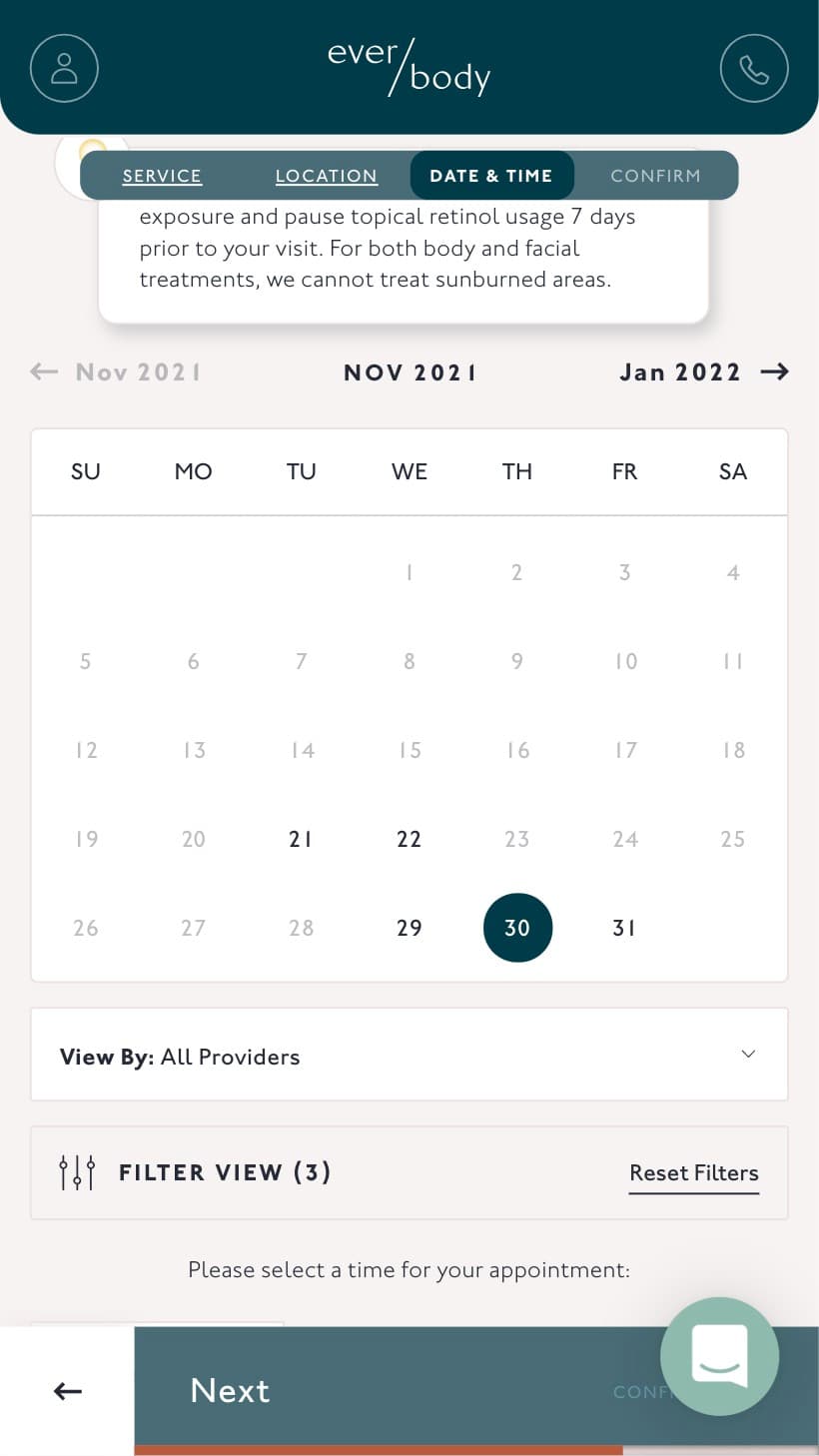Choose date 31 on the calendar

(624, 928)
